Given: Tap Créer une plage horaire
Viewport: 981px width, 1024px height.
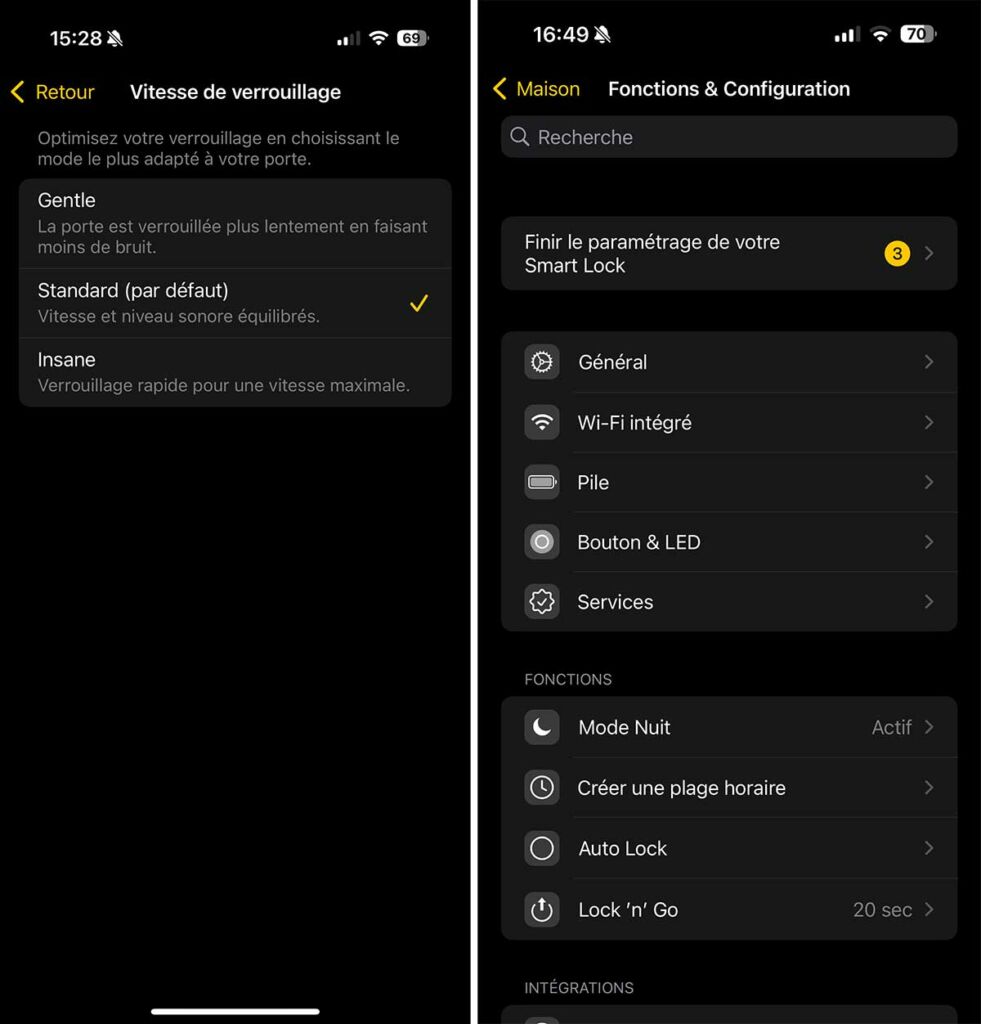Looking at the screenshot, I should click(728, 788).
